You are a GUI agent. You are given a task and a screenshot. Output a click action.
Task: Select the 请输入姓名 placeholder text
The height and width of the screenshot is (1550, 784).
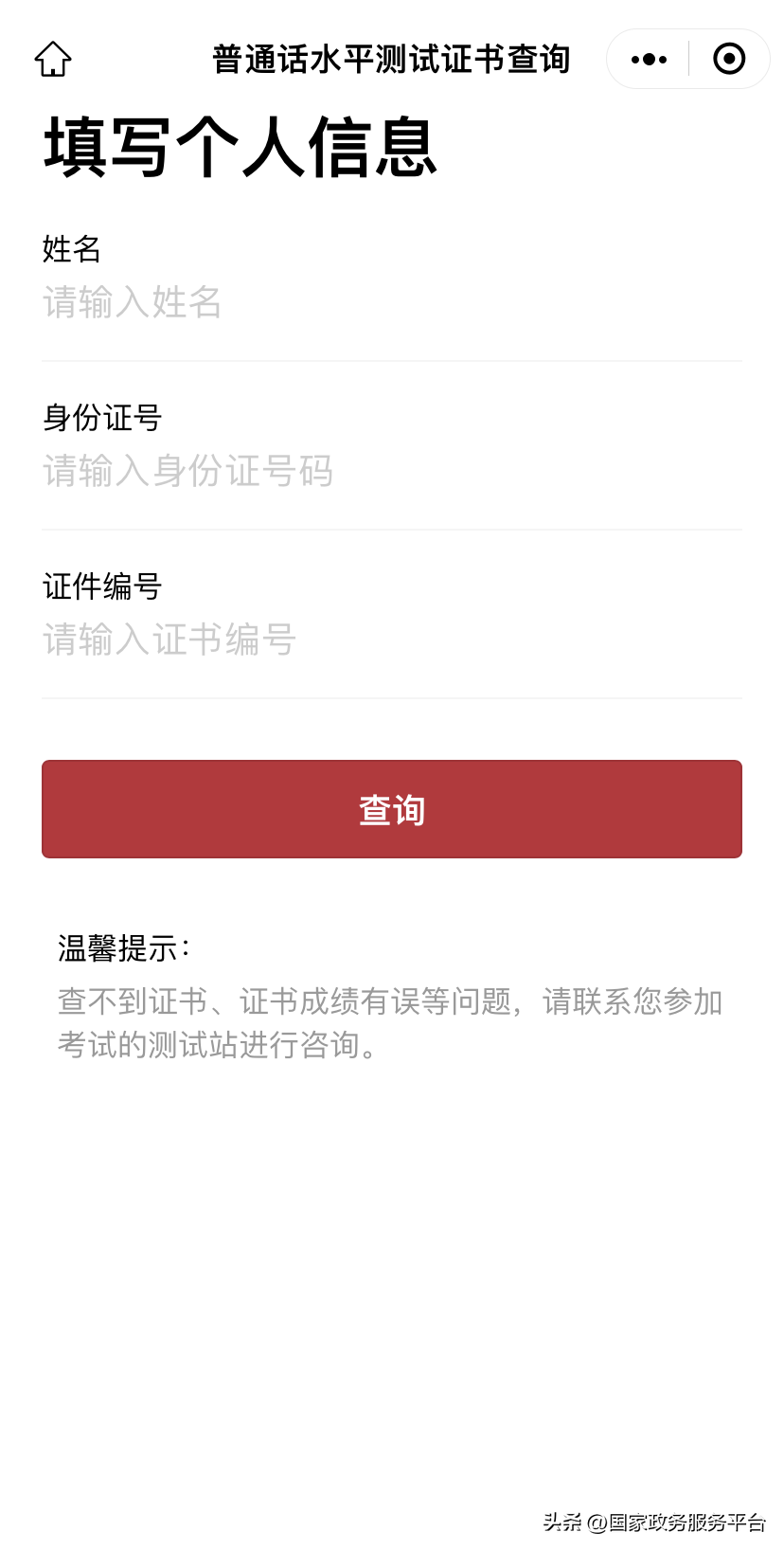(131, 303)
